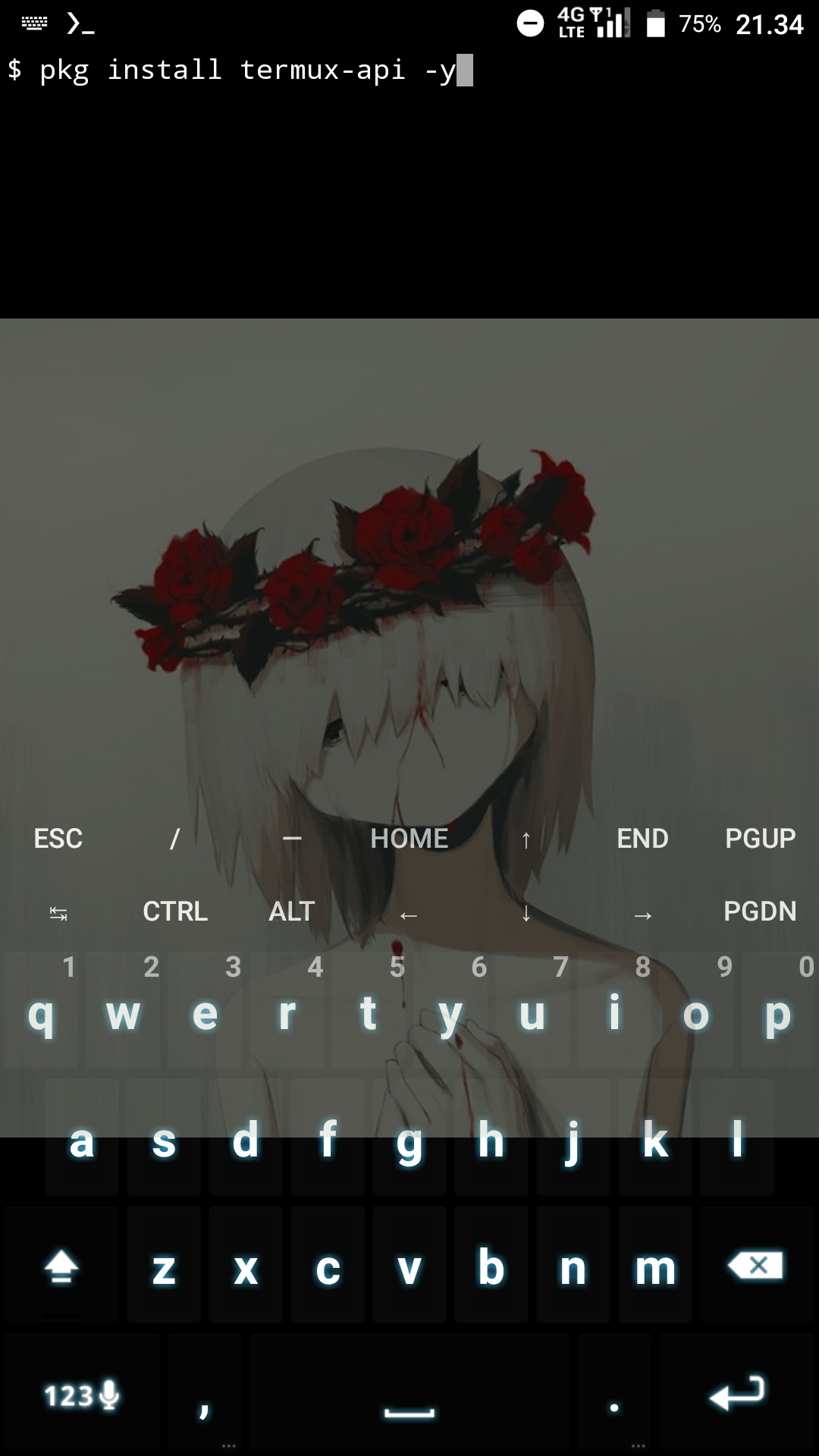Tap the right arrow extra key
Image resolution: width=819 pixels, height=1456 pixels.
point(642,915)
